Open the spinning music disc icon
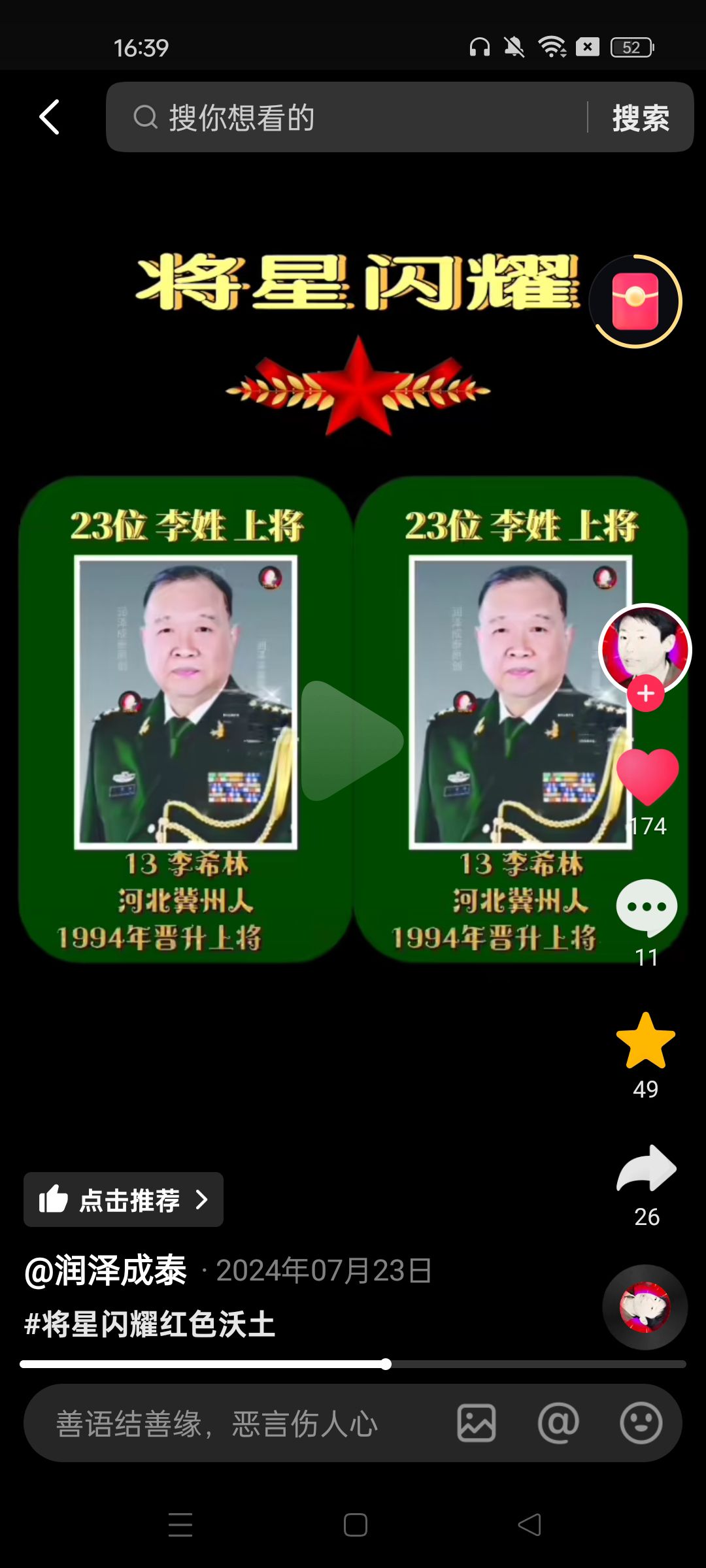The width and height of the screenshot is (706, 1568). click(x=645, y=1307)
